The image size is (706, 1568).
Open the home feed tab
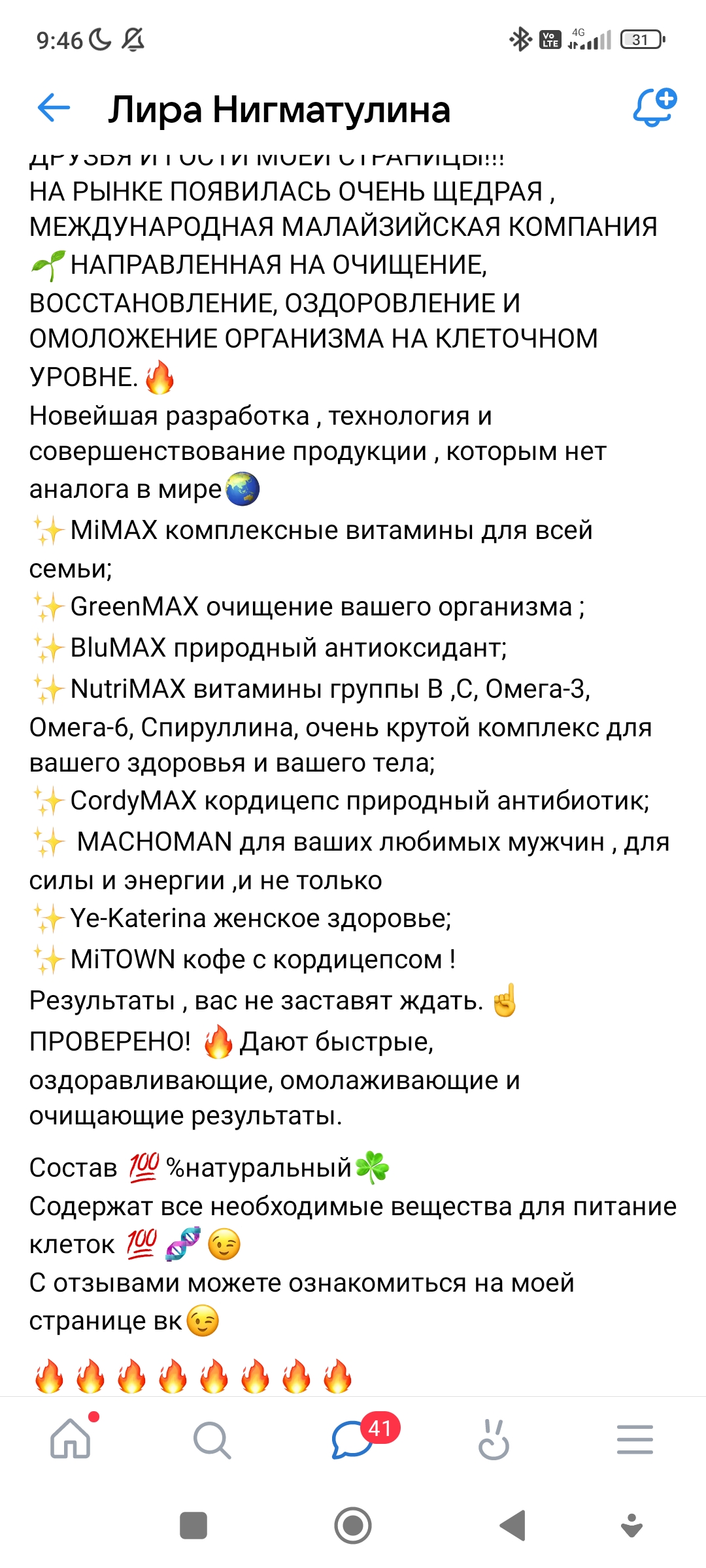[x=71, y=1439]
